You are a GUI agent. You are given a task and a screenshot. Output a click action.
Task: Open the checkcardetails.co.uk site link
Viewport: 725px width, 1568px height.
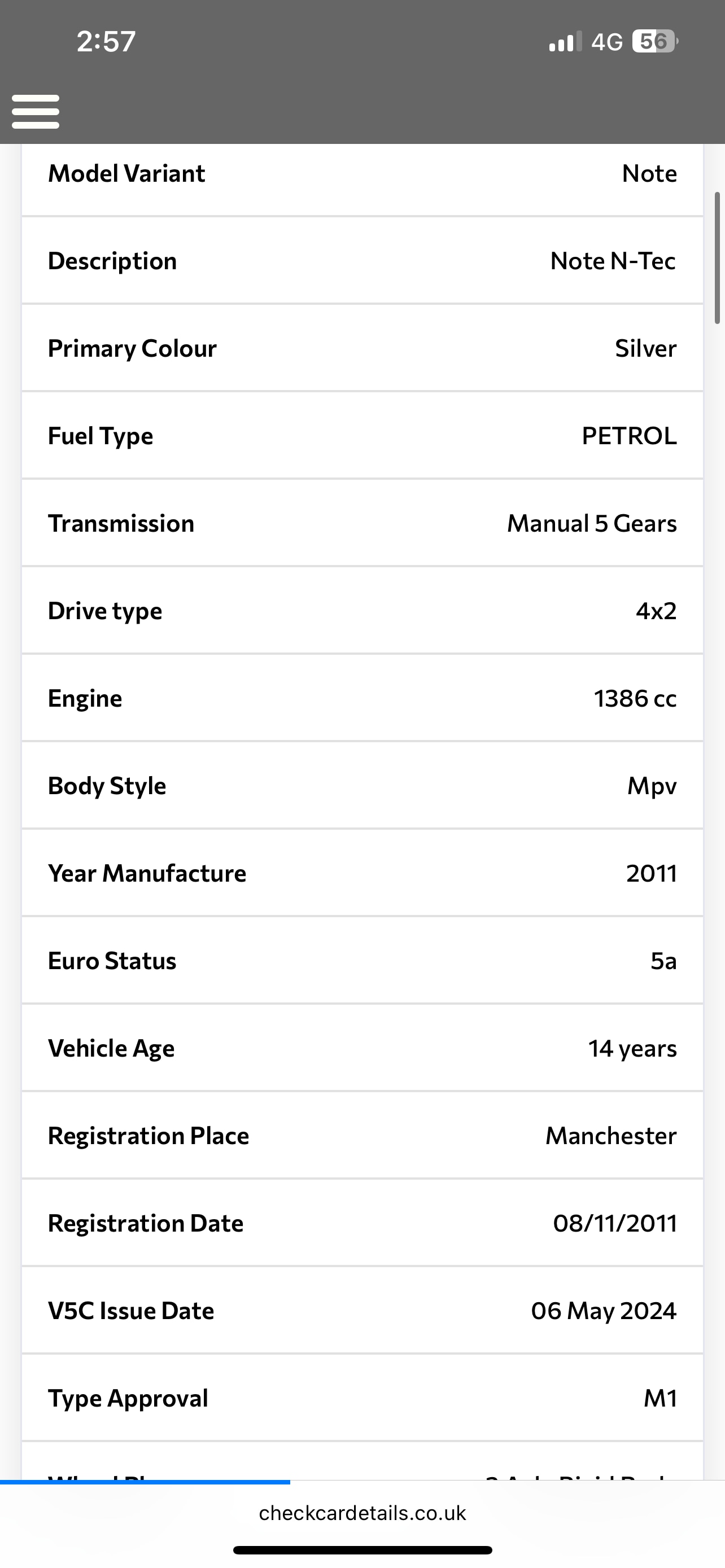pos(362,1514)
